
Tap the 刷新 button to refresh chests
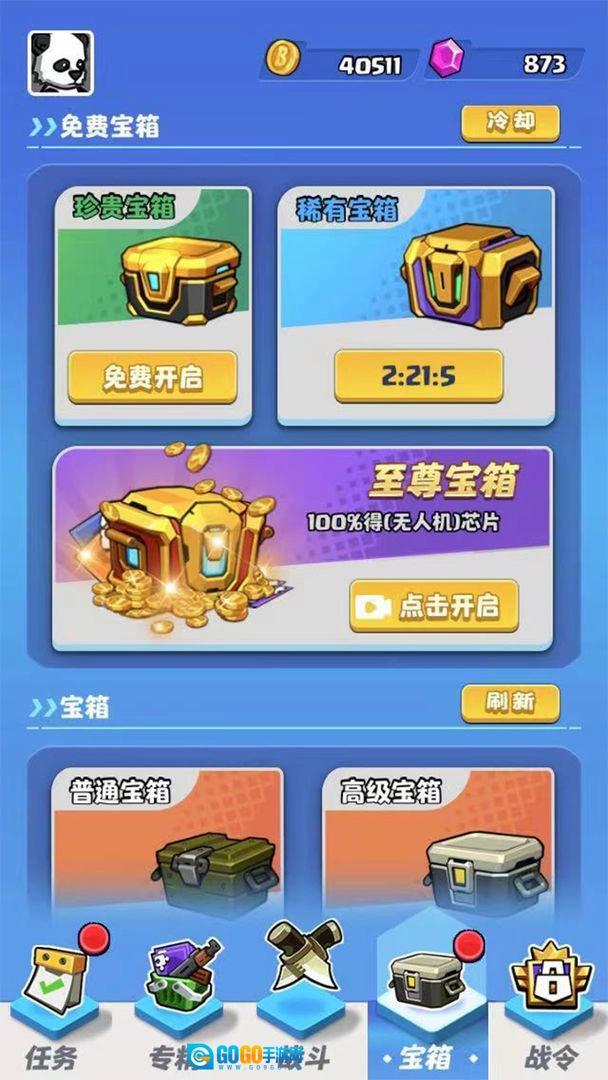510,703
